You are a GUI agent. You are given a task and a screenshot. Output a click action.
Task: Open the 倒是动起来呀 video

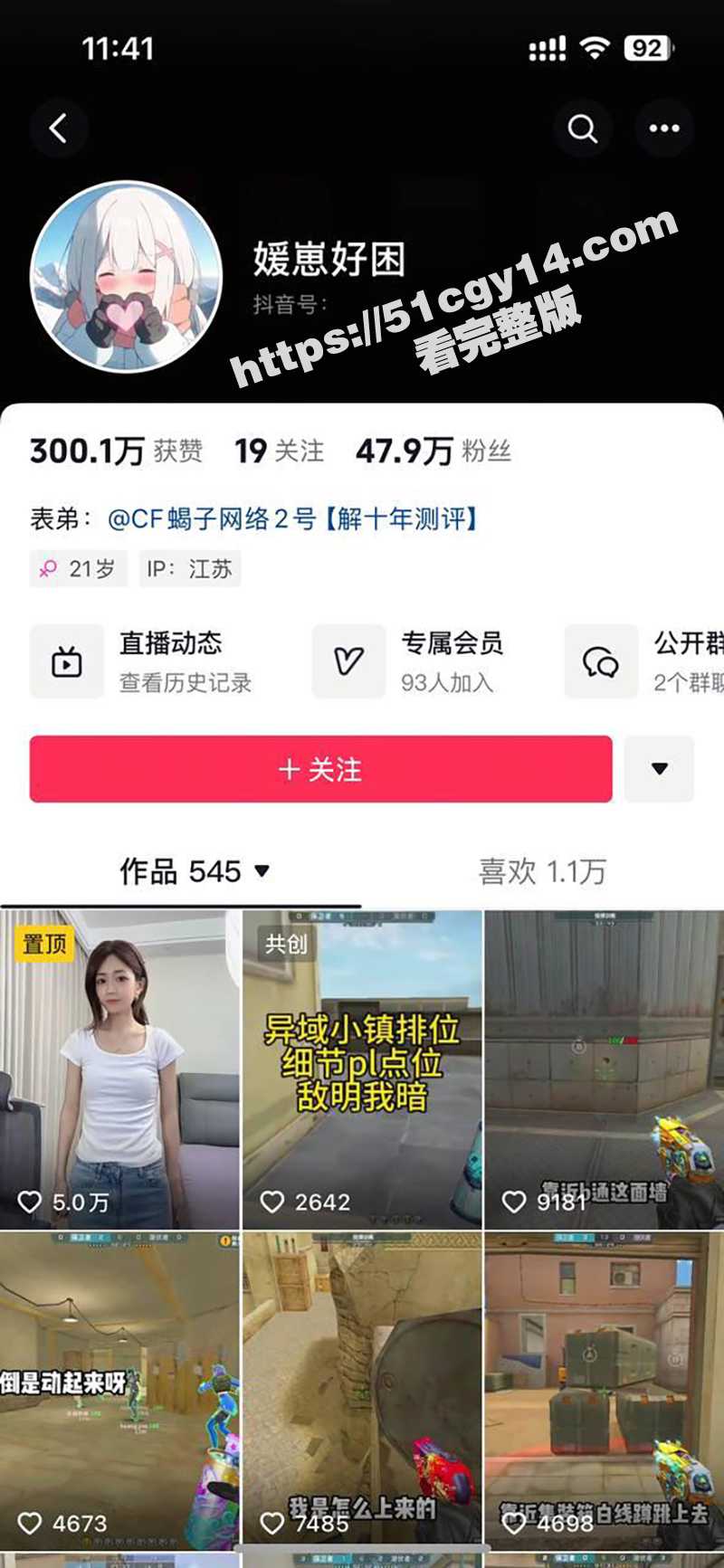point(119,1389)
